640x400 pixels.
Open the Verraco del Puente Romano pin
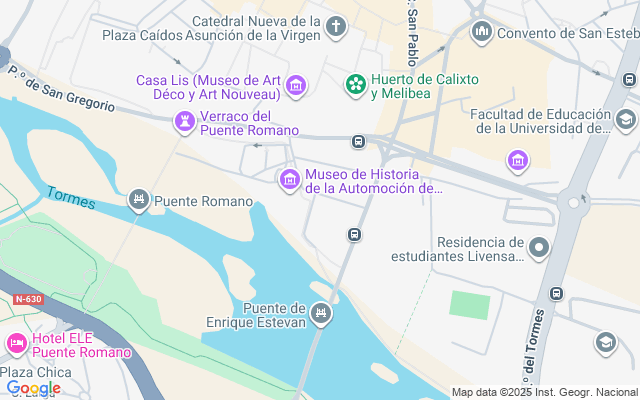tap(185, 122)
